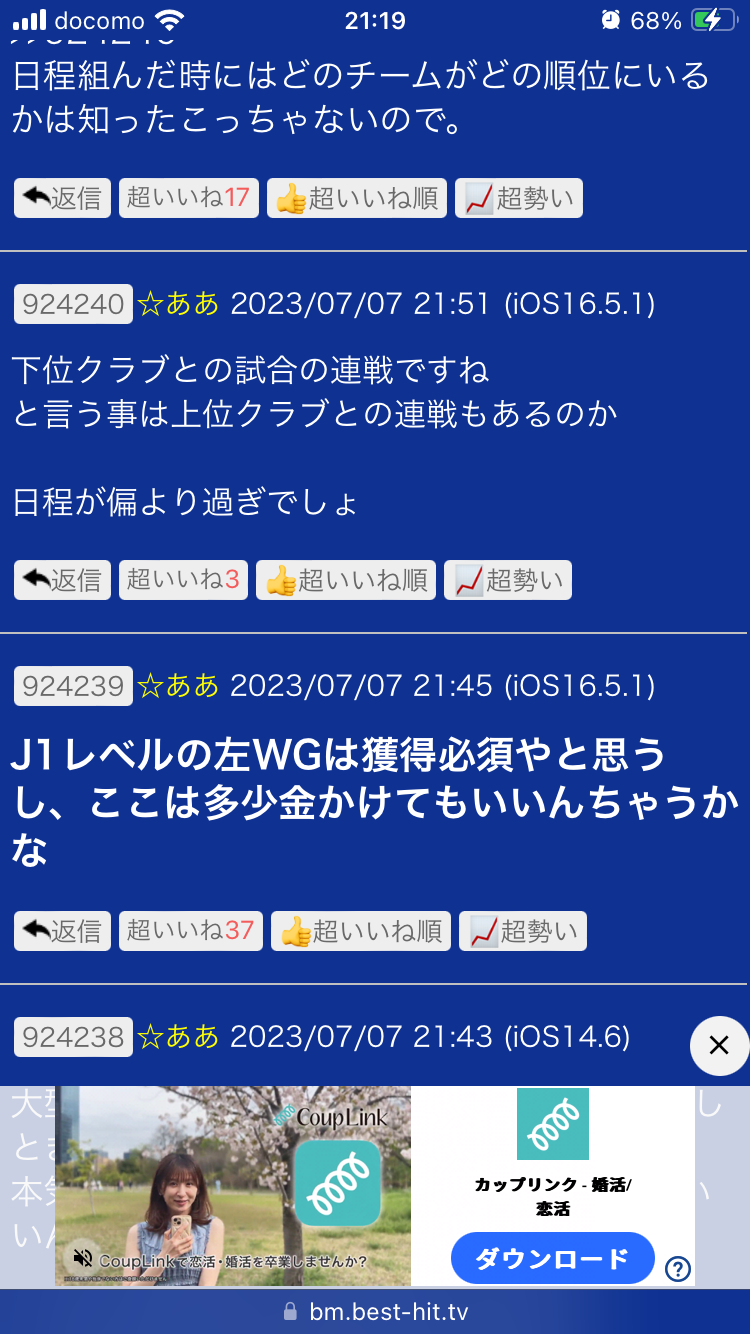Image resolution: width=750 pixels, height=1334 pixels.
Task: Dismiss the CoupLink ad banner
Action: [x=719, y=1046]
